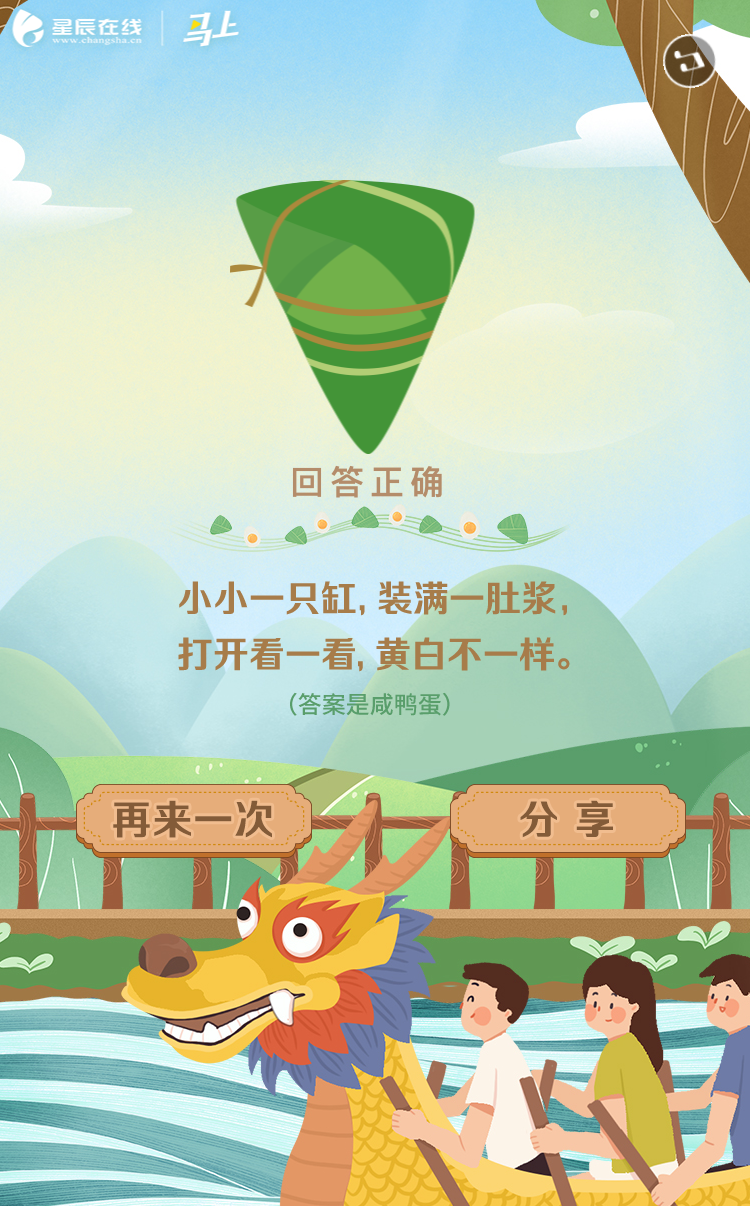Tap the 再来一次 button to play again

(192, 820)
